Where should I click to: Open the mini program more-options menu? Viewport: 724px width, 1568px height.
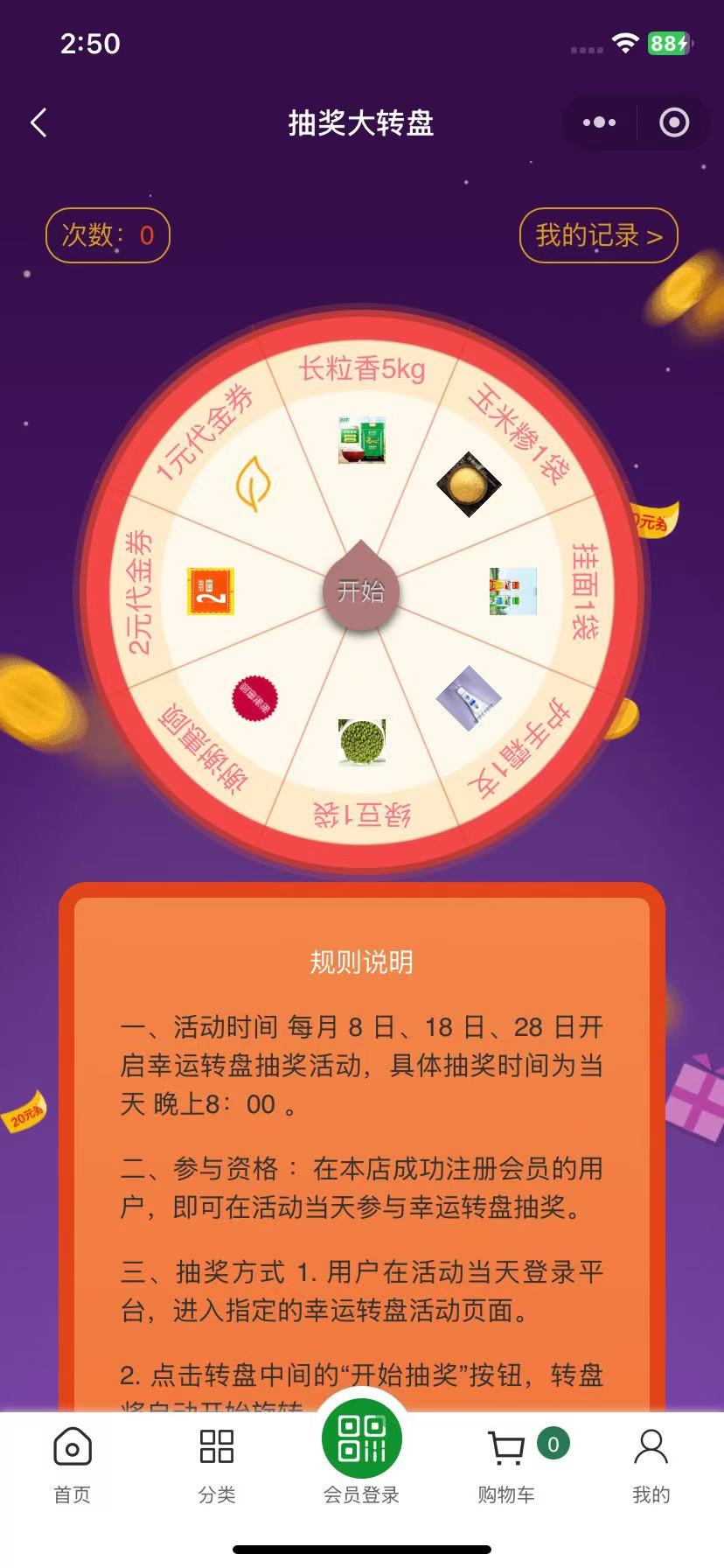(599, 122)
